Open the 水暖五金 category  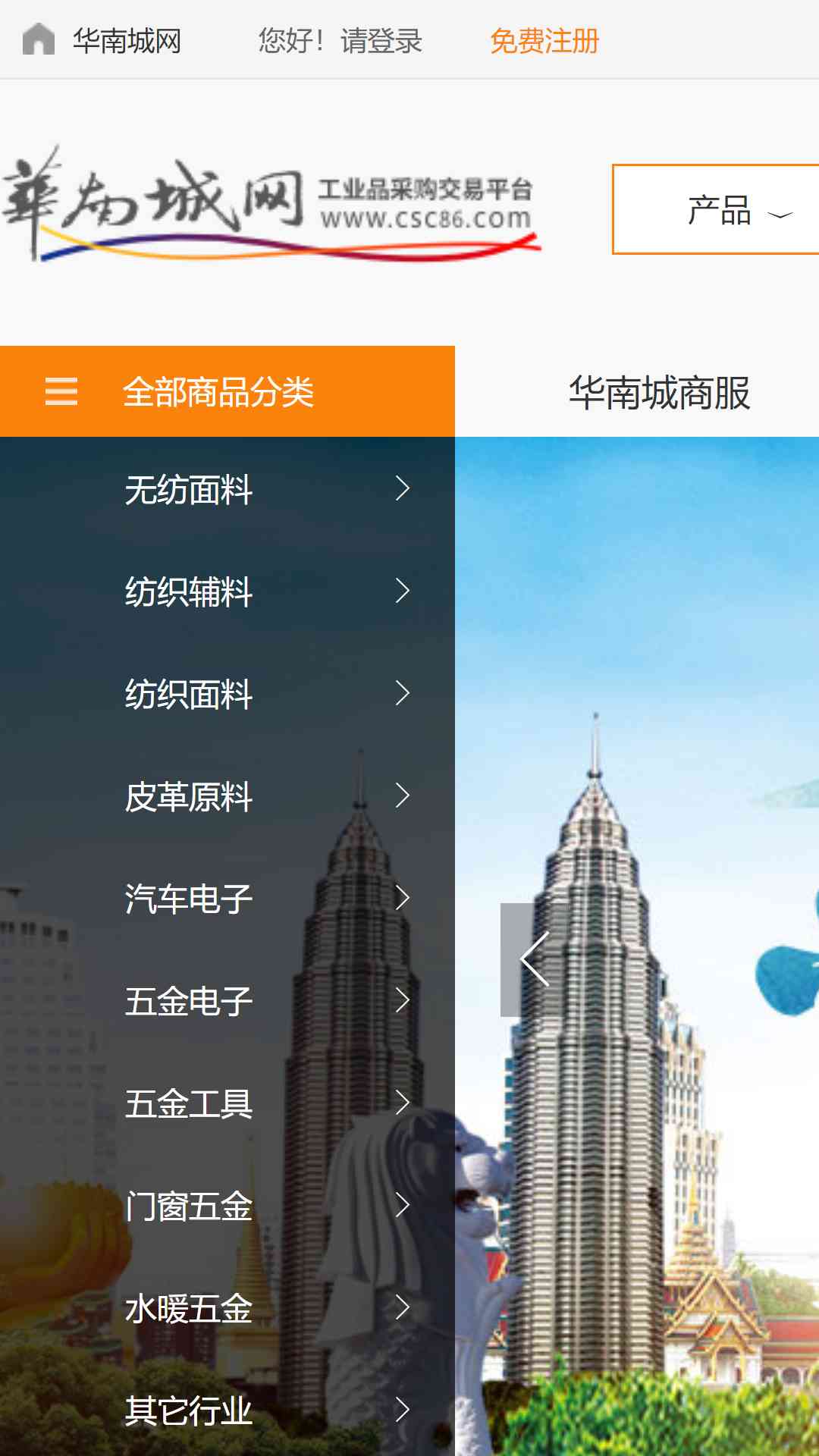click(227, 1307)
